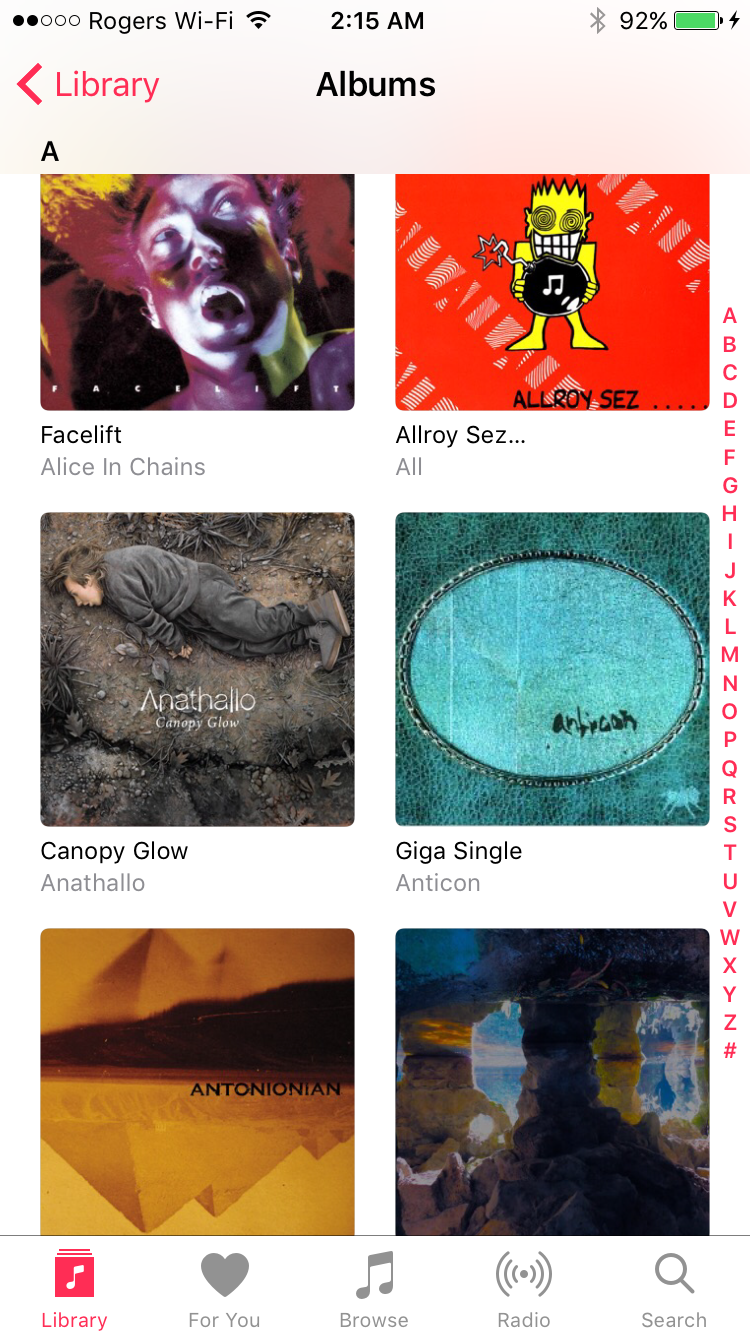Open the Antonionian album cover
The width and height of the screenshot is (750, 1334).
[197, 1082]
